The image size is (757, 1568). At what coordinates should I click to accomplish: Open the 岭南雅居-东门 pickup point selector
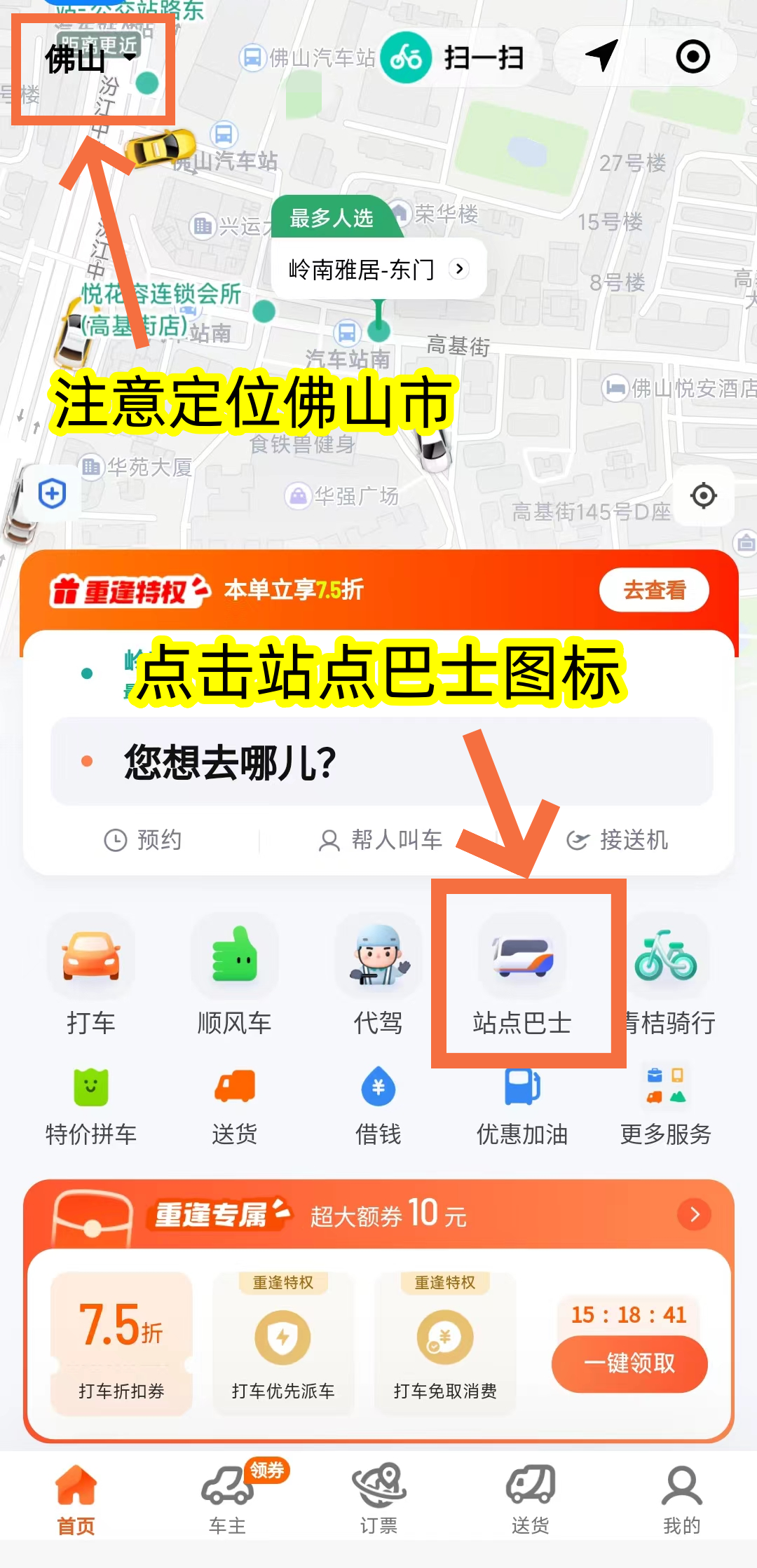tap(378, 269)
